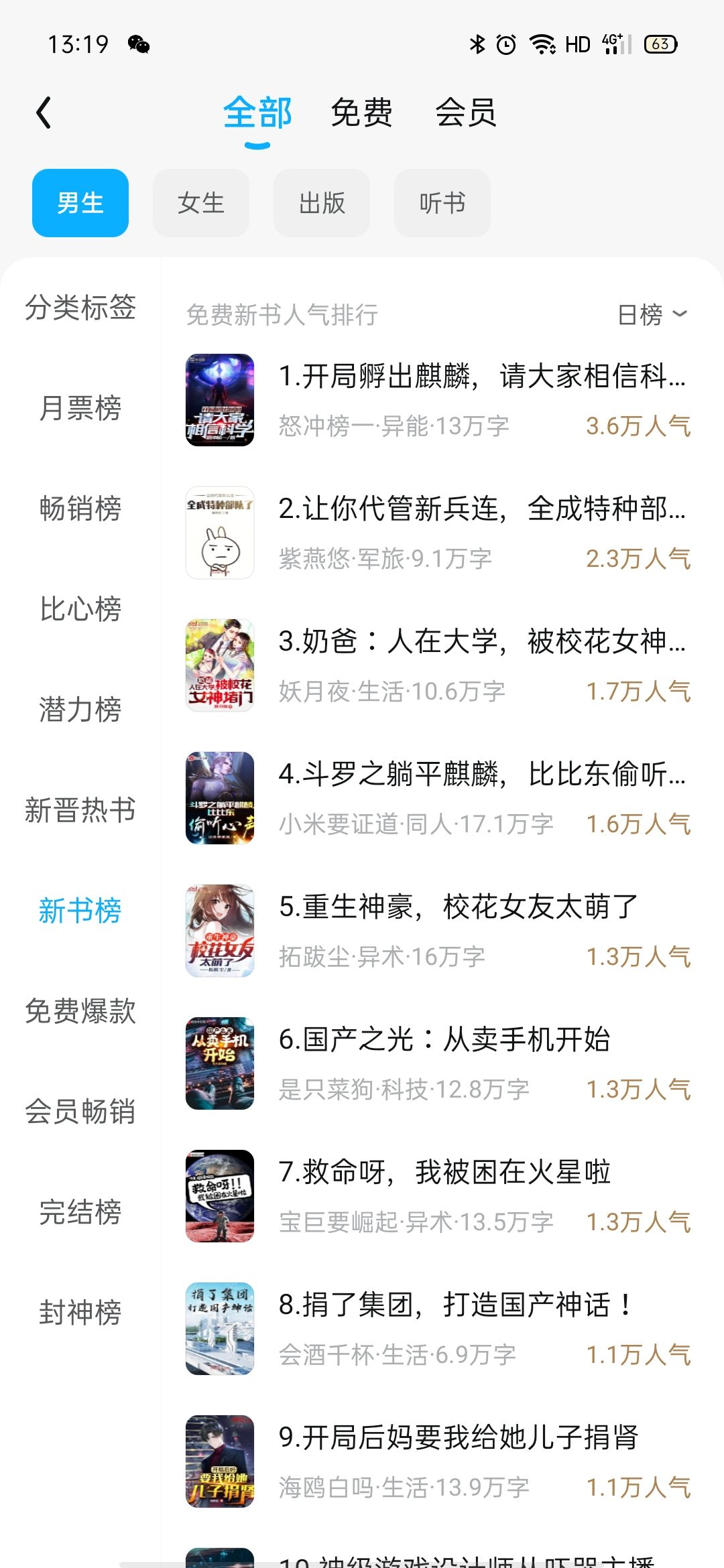Show the 月票榜 ranking

tap(80, 408)
